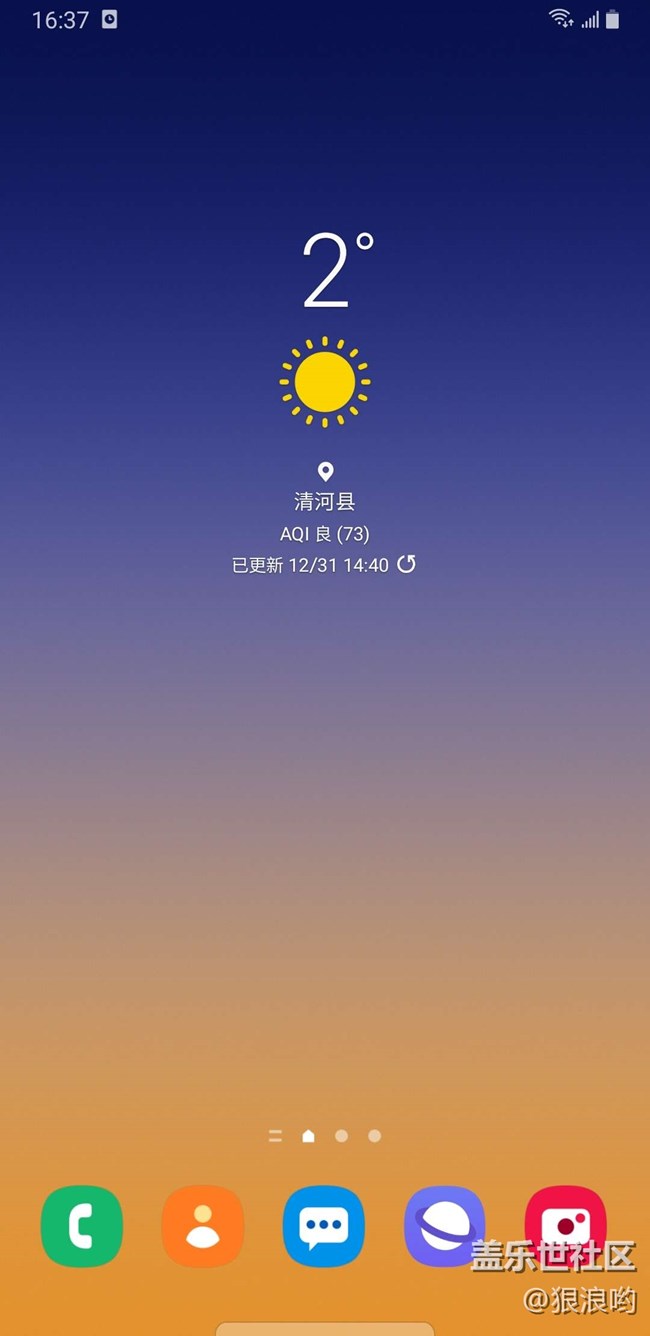Viewport: 650px width, 1336px height.
Task: Launch the Contacts app
Action: tap(203, 1226)
